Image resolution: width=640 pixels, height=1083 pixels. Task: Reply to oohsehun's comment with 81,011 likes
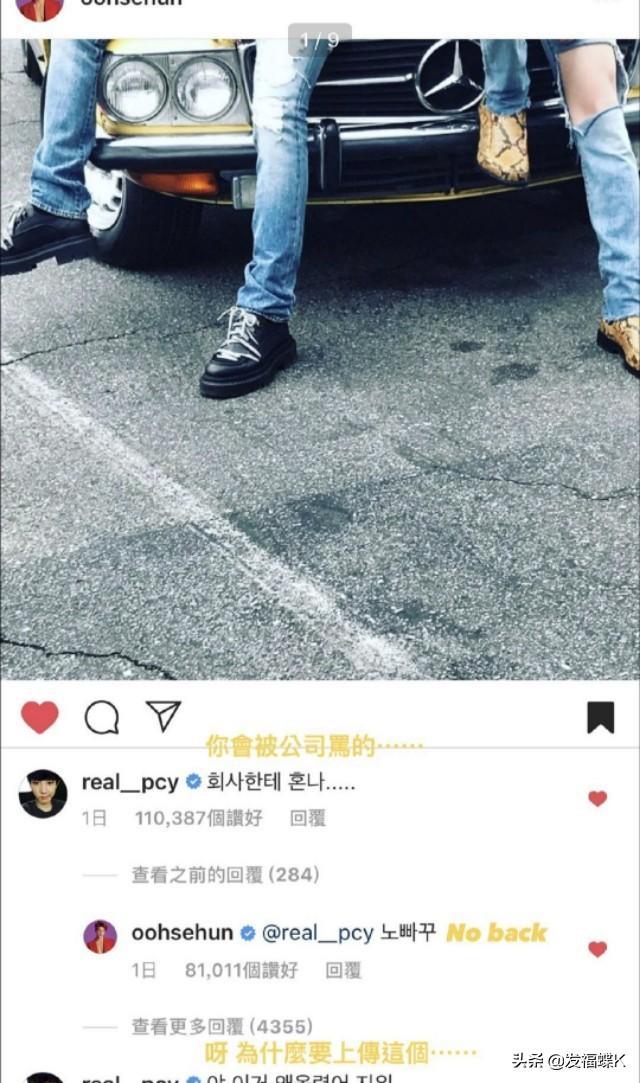click(x=343, y=970)
